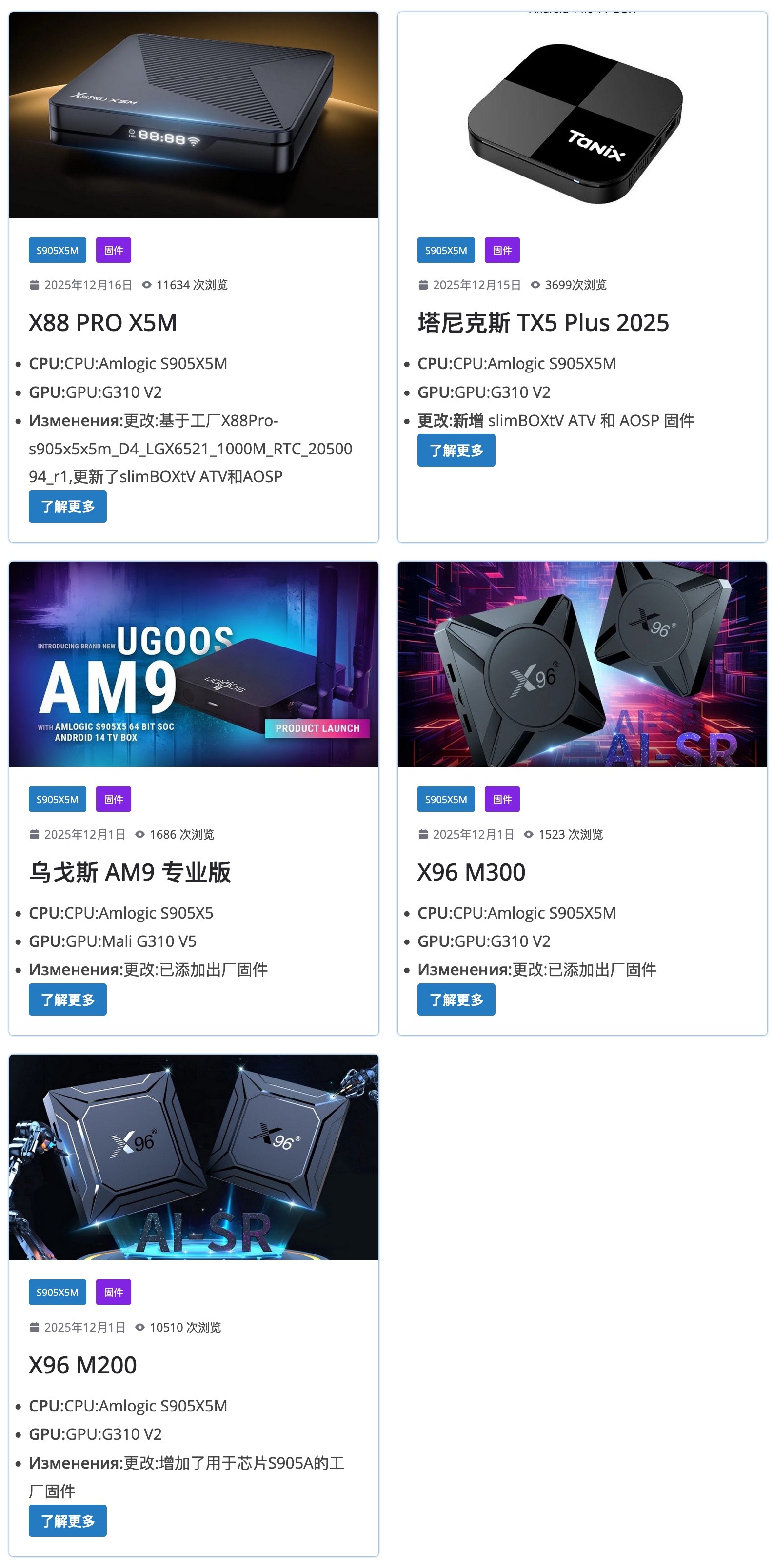This screenshot has height=1568, width=773.
Task: Open the X88 PRO X5M product image
Action: pyautogui.click(x=194, y=115)
